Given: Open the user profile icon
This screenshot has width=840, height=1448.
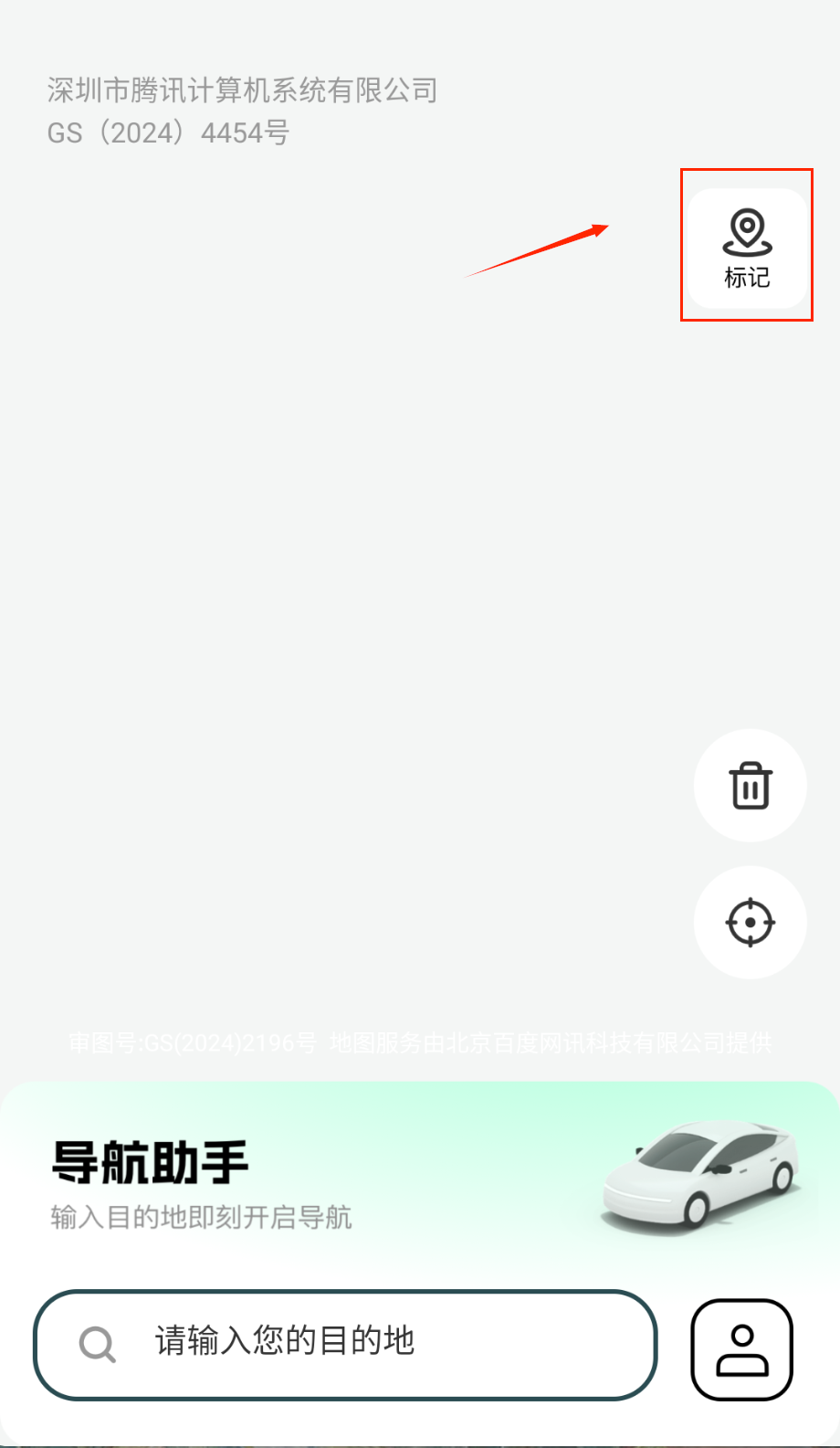Looking at the screenshot, I should pos(742,1349).
